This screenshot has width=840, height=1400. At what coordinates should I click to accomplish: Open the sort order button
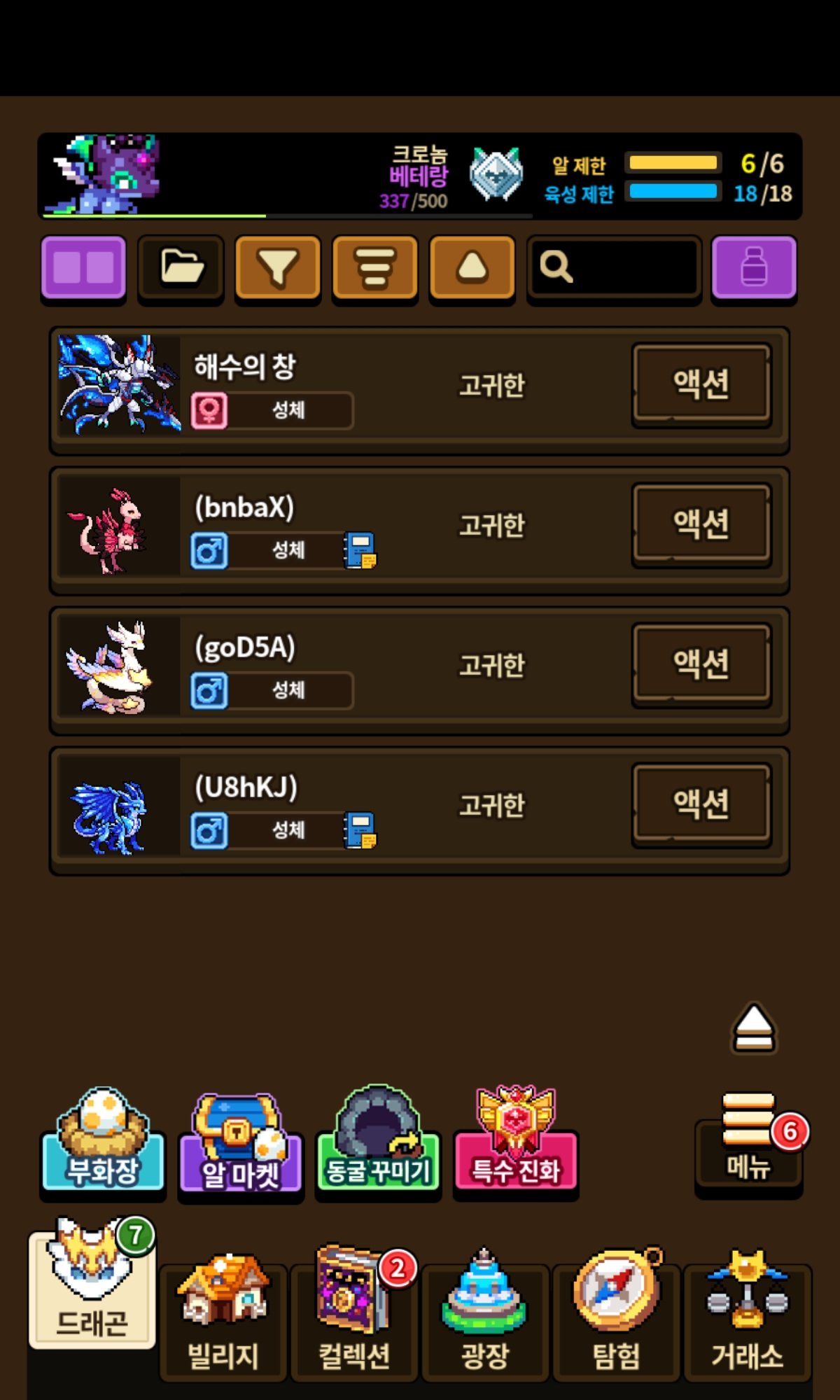pos(375,268)
